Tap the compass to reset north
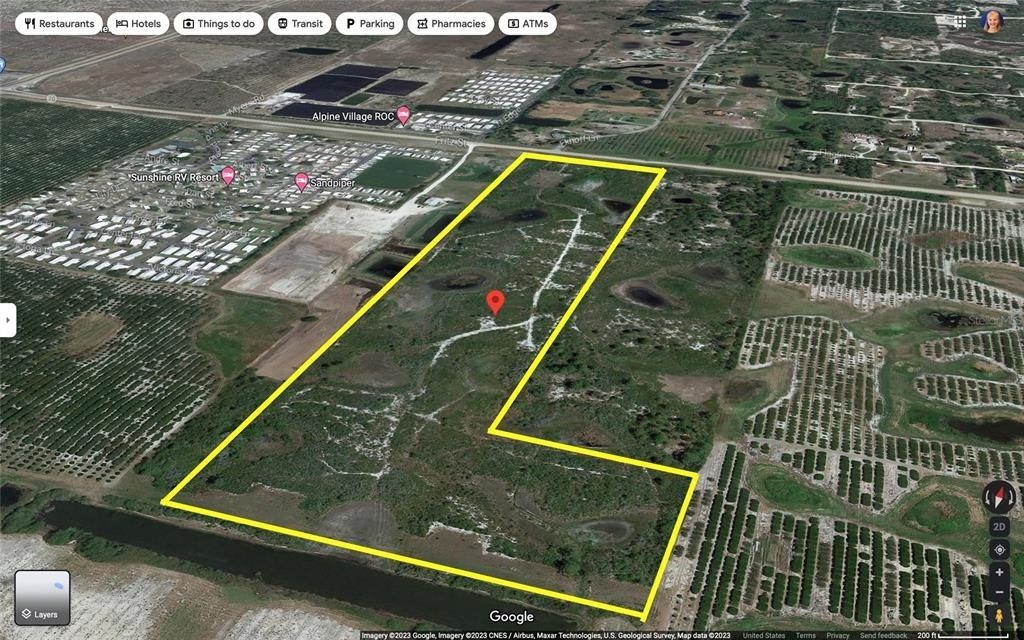This screenshot has width=1024, height=640. pos(999,497)
